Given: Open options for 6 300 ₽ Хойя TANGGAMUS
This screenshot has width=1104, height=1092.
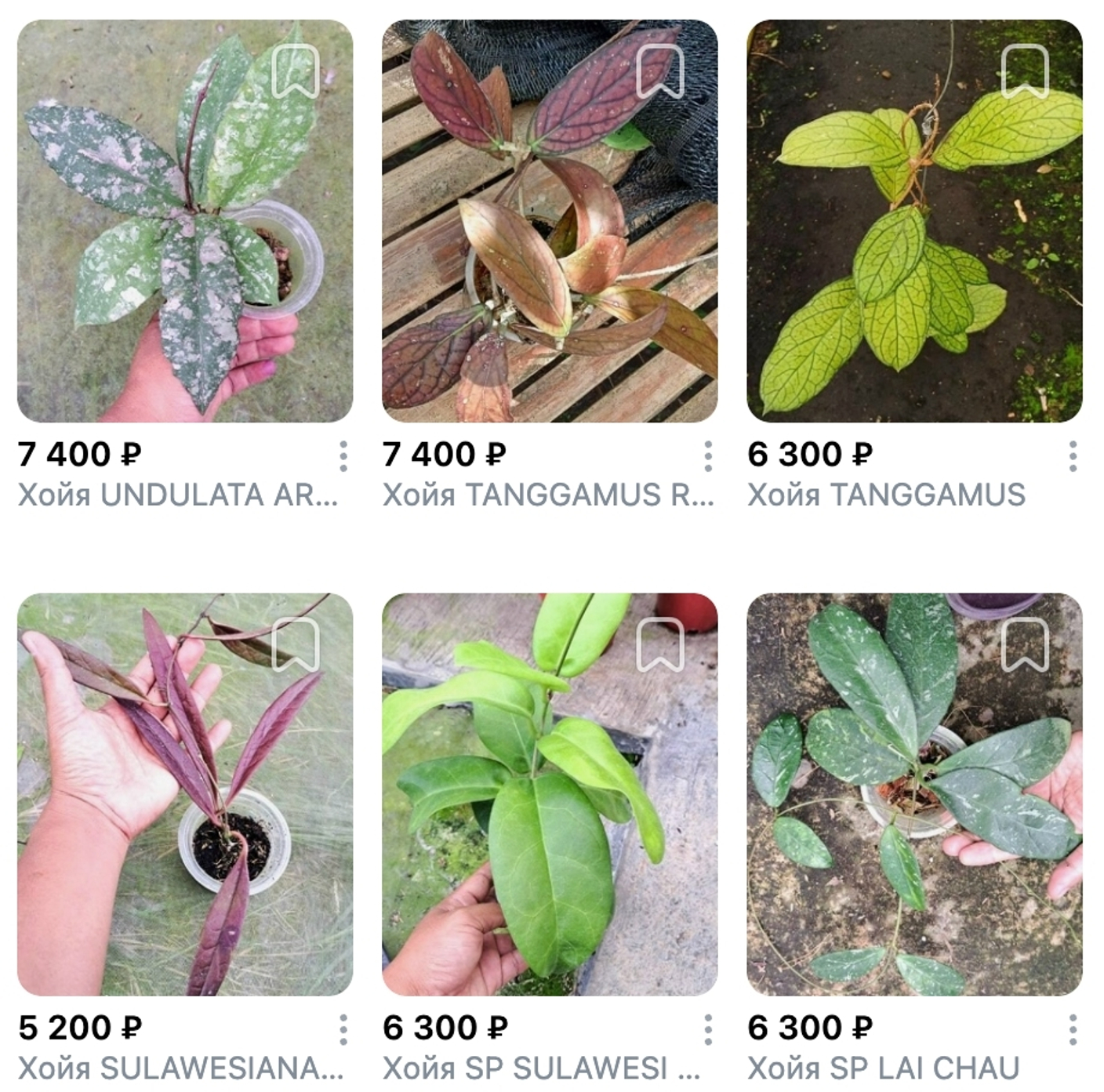Looking at the screenshot, I should coord(1073,456).
